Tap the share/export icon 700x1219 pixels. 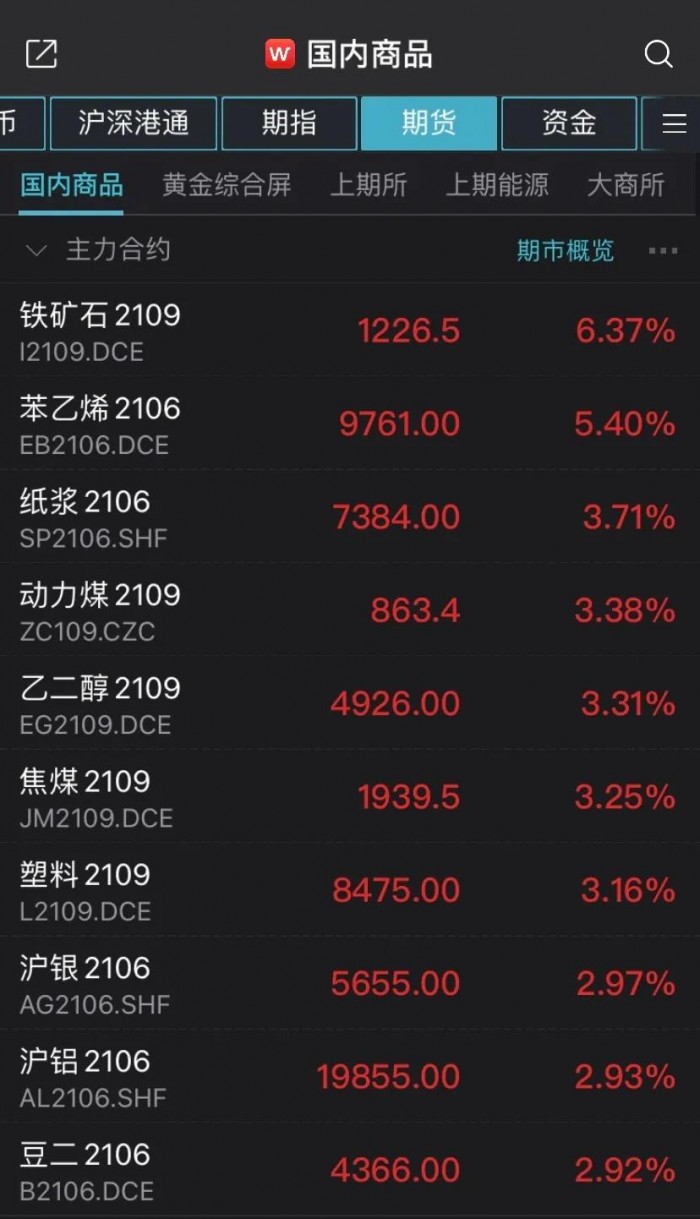(x=41, y=54)
